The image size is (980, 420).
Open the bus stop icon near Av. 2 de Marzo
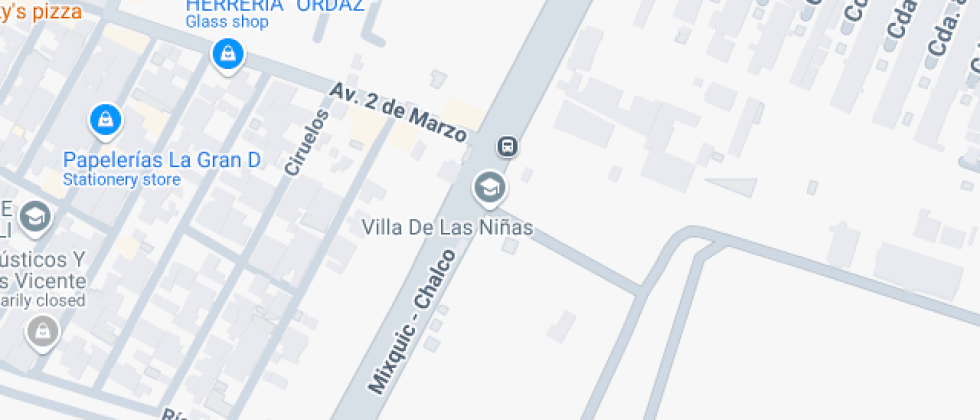[508, 147]
